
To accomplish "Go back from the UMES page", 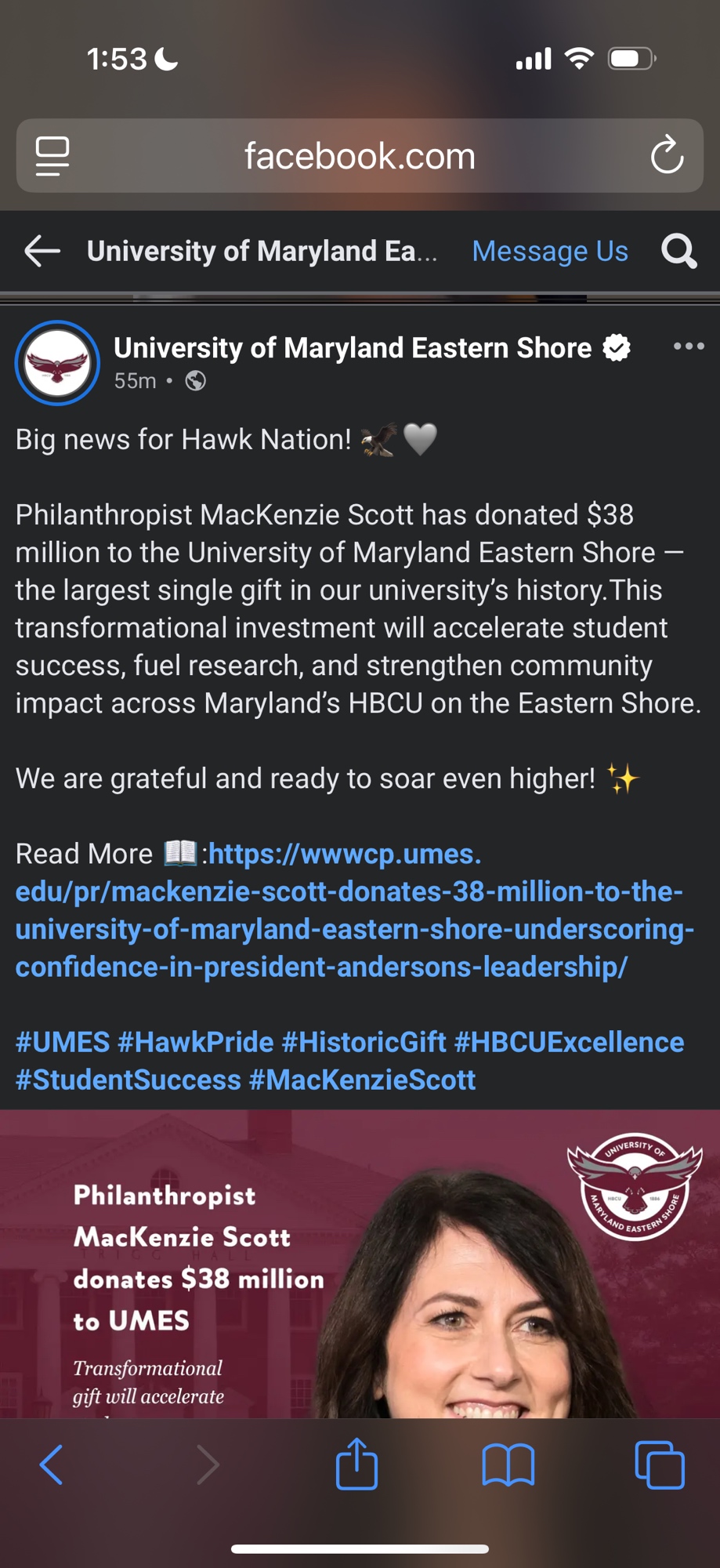I will pos(42,251).
